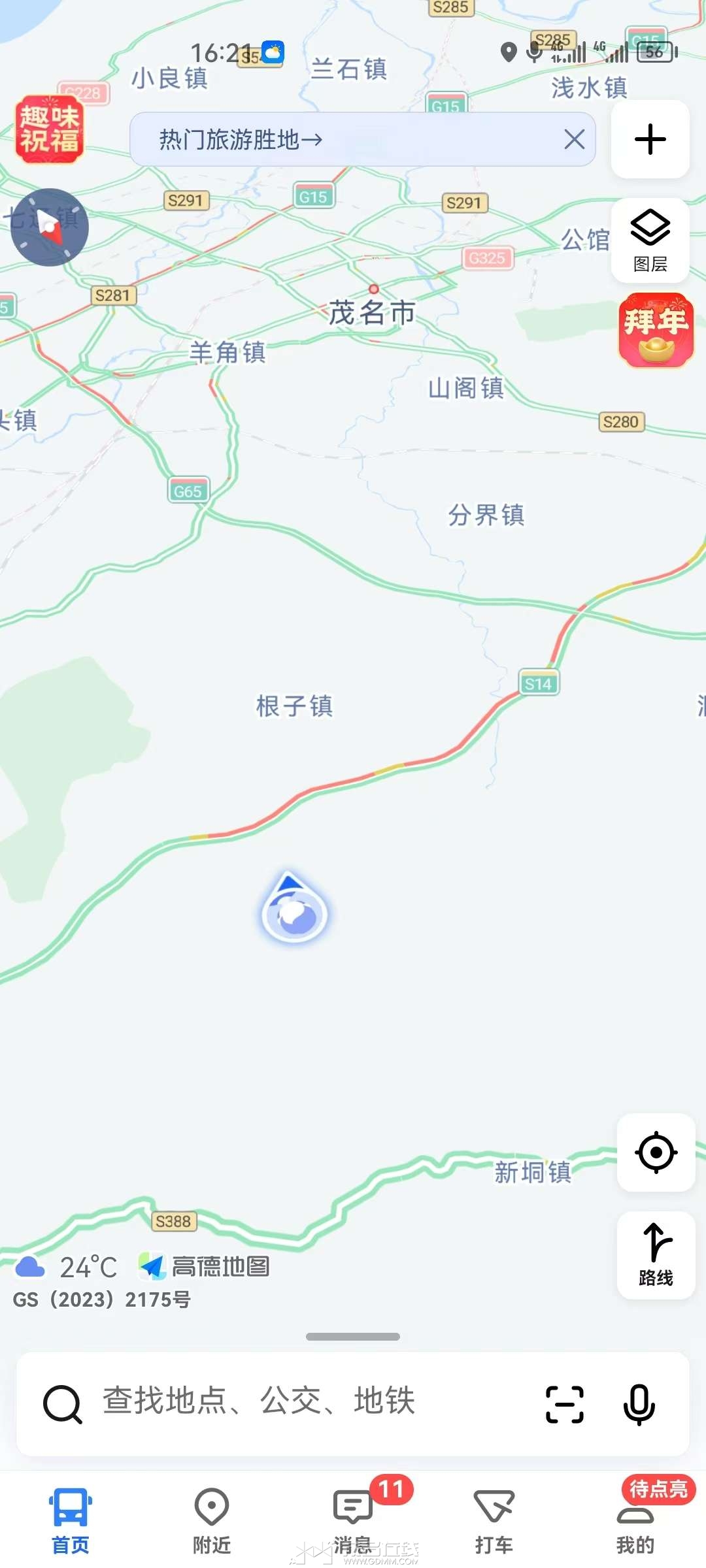Start voice search with the microphone
The width and height of the screenshot is (706, 1568).
tap(639, 1404)
